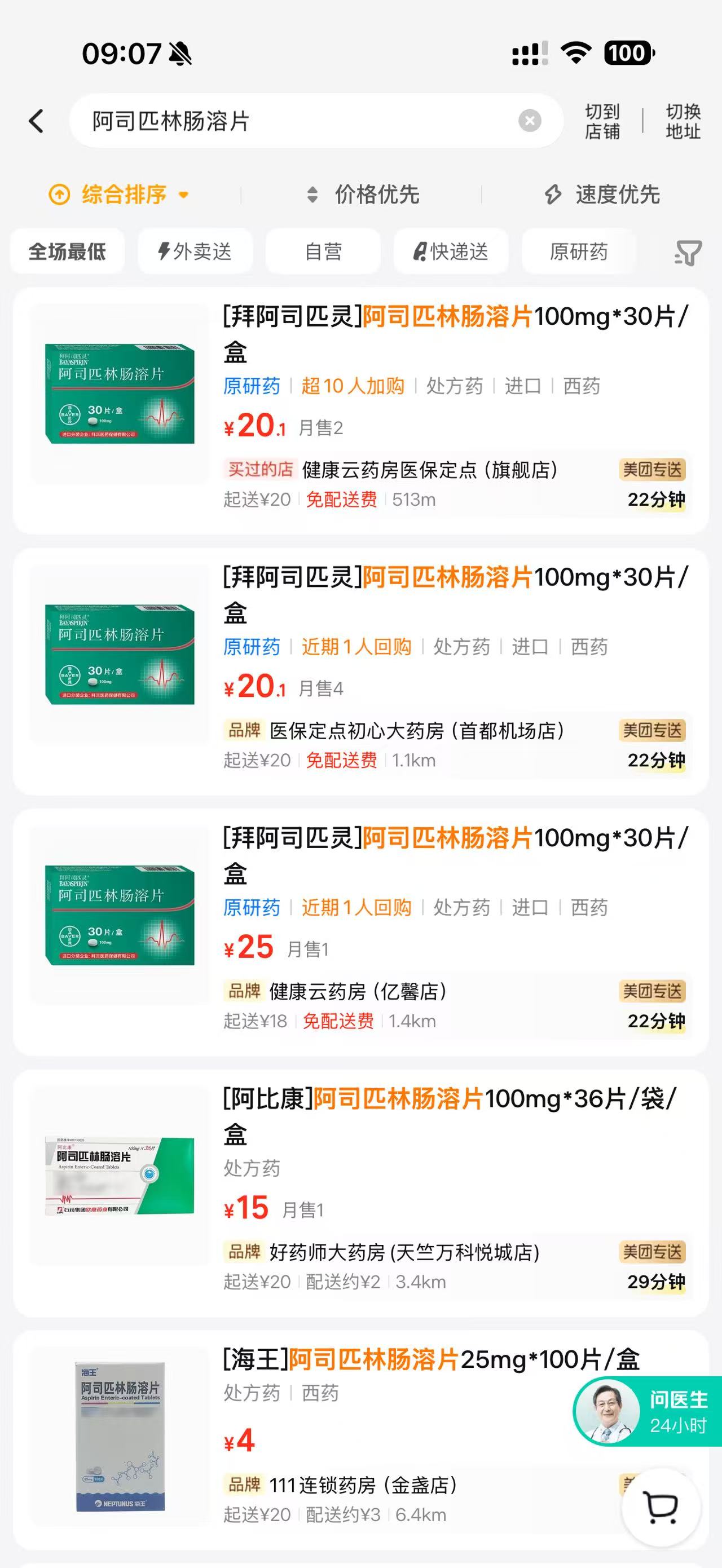Select the 全场最低 filter chip
The image size is (722, 1568).
click(68, 251)
